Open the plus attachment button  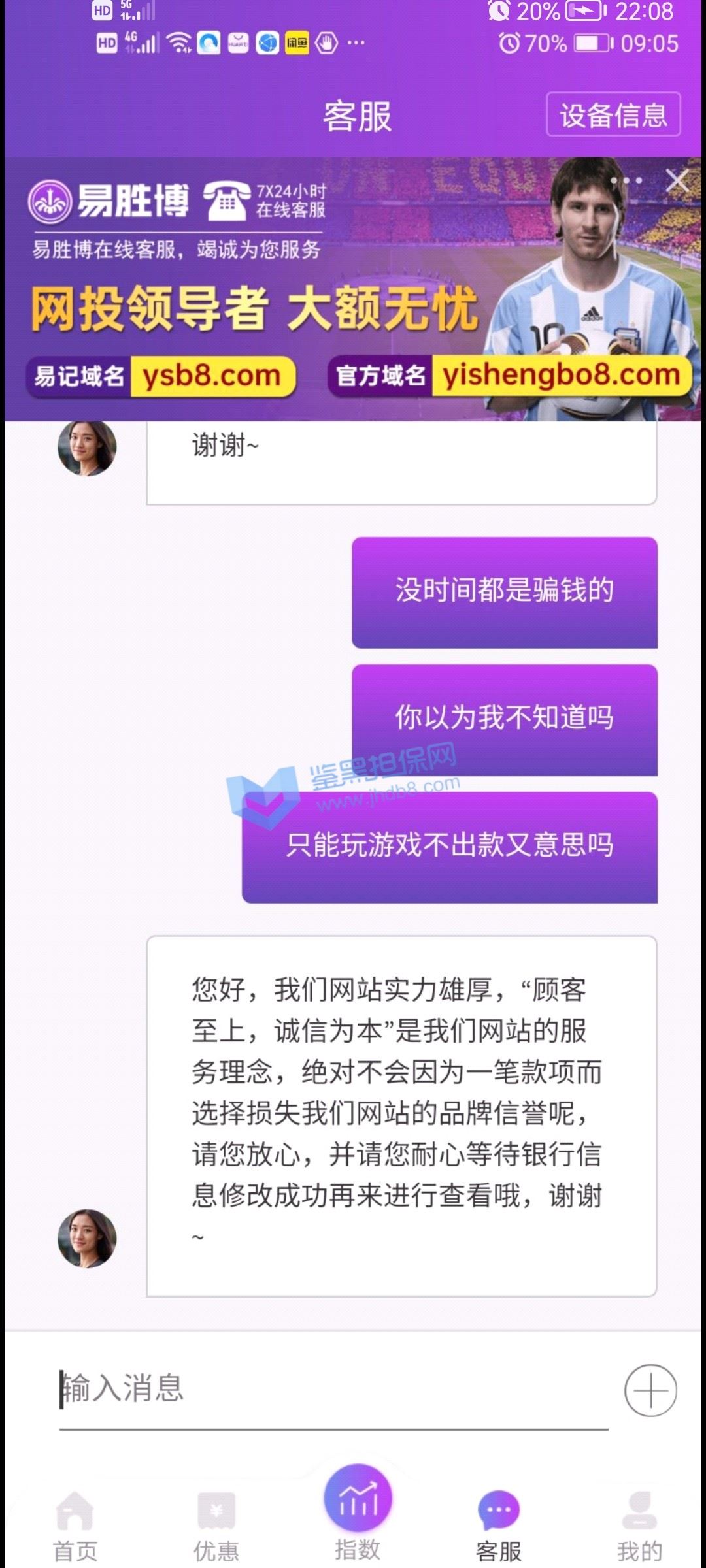(650, 1390)
